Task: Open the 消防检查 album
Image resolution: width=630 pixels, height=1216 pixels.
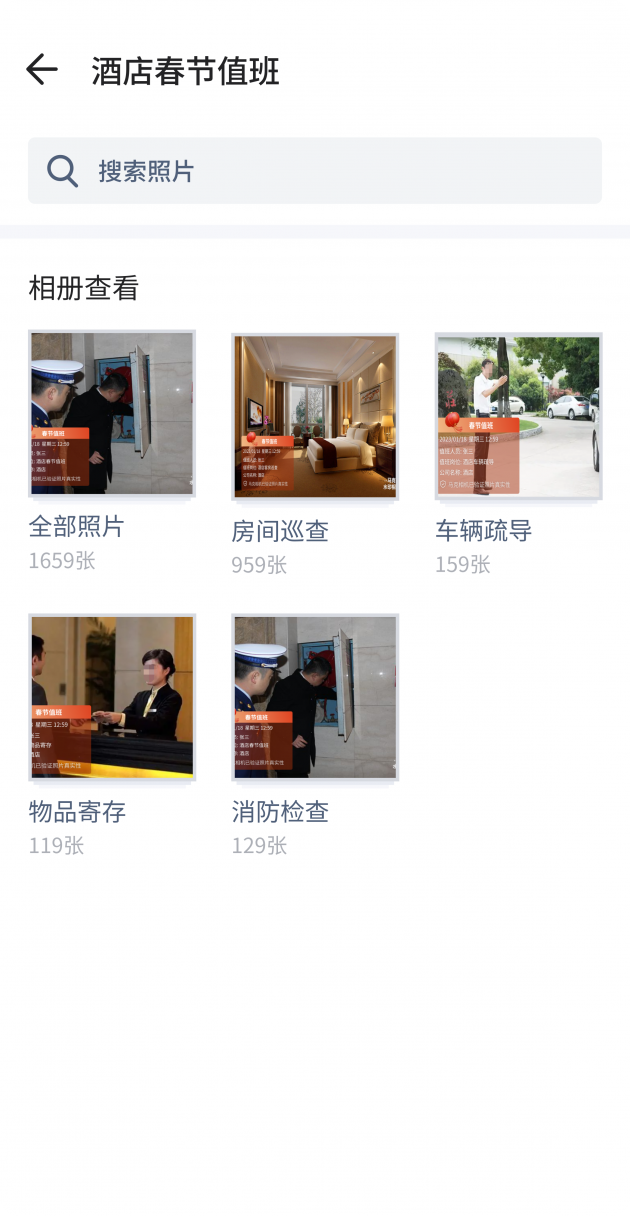Action: pos(314,697)
